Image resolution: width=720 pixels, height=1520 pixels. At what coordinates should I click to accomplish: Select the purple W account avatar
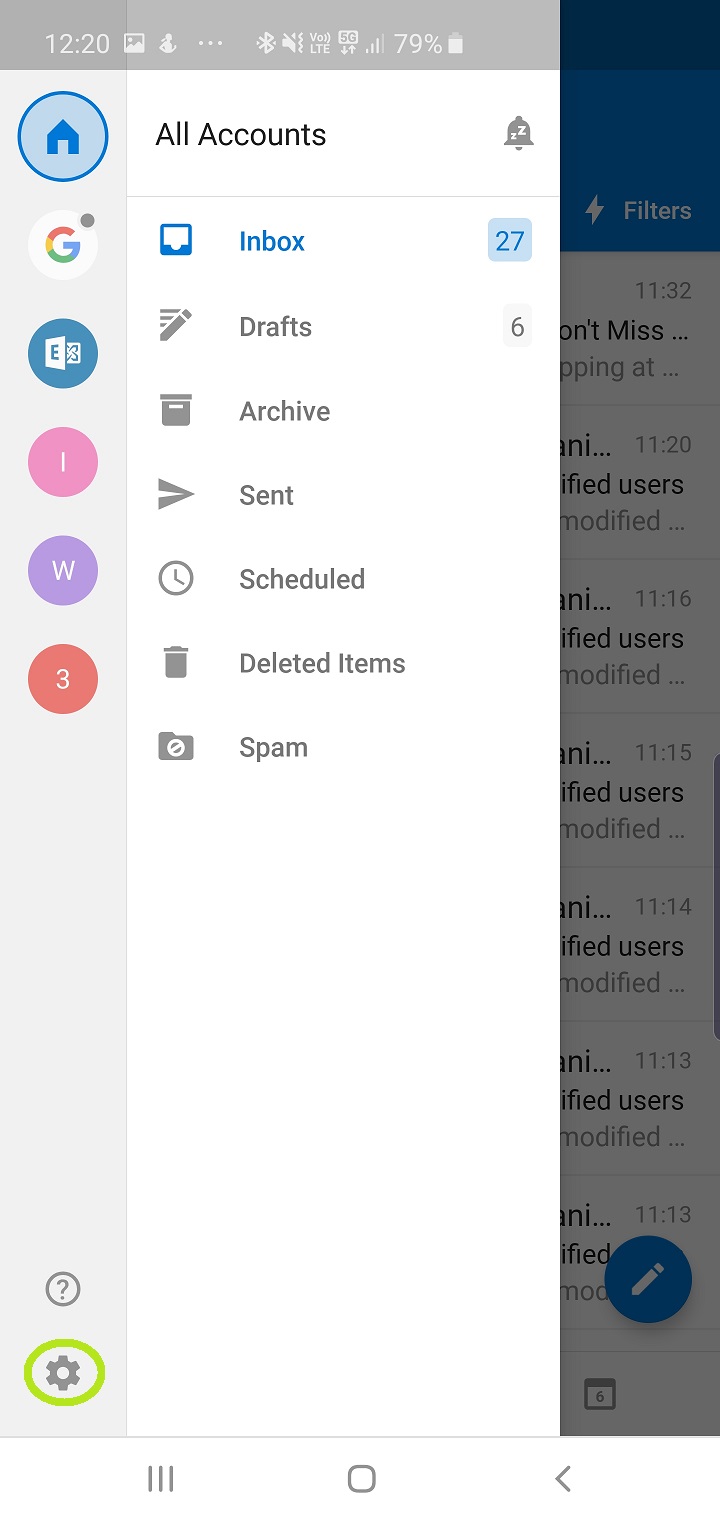(x=63, y=570)
